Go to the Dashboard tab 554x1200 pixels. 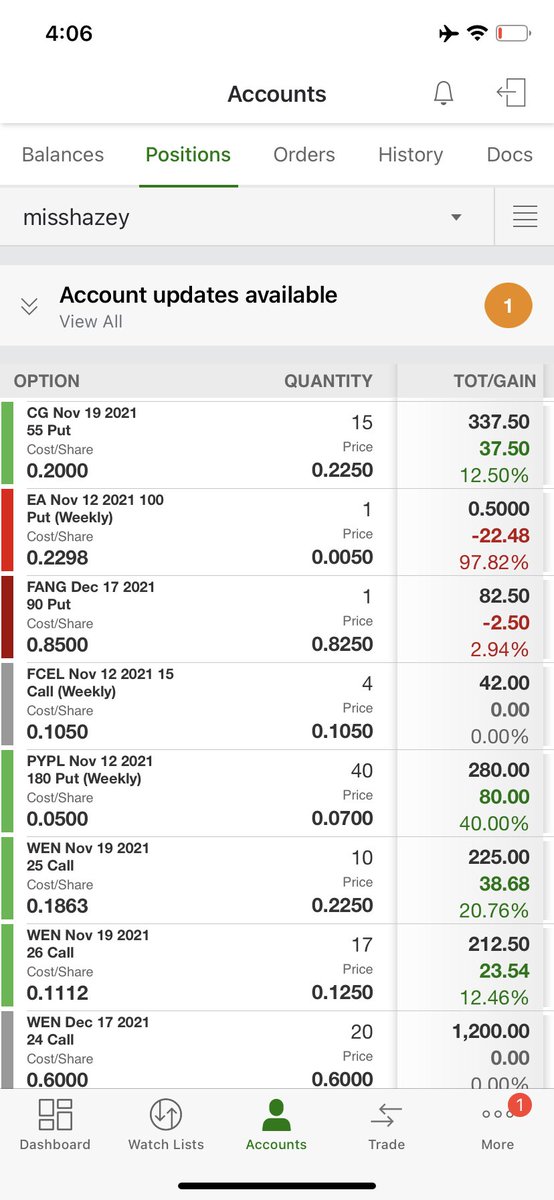(x=55, y=1125)
